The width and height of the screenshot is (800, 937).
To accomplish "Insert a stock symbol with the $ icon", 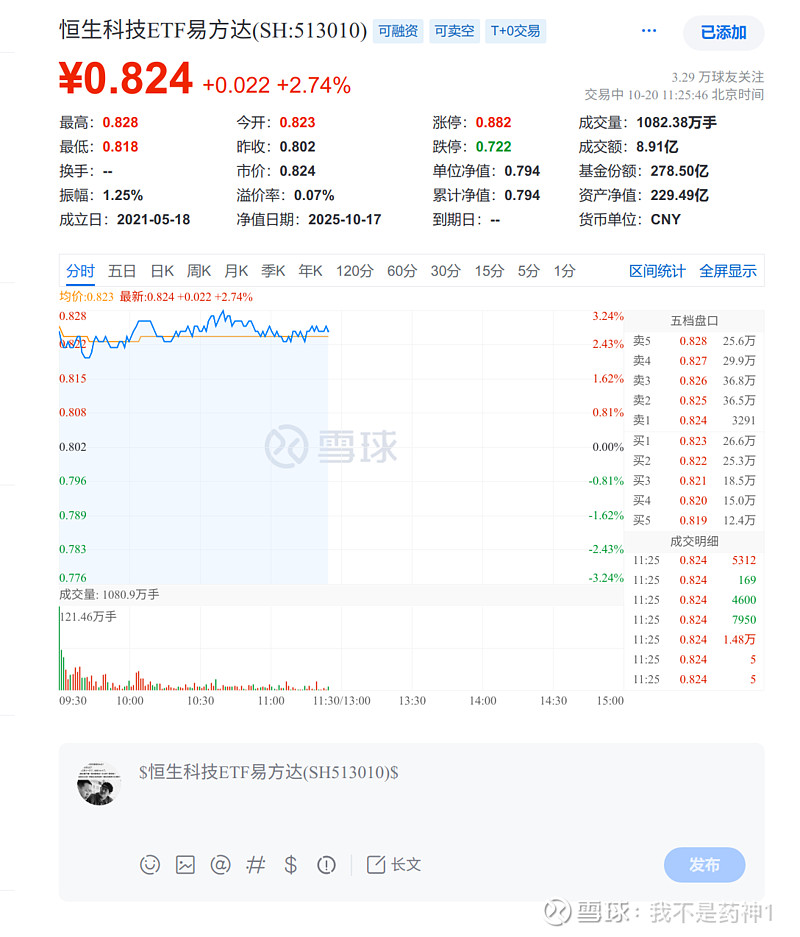I will click(290, 864).
